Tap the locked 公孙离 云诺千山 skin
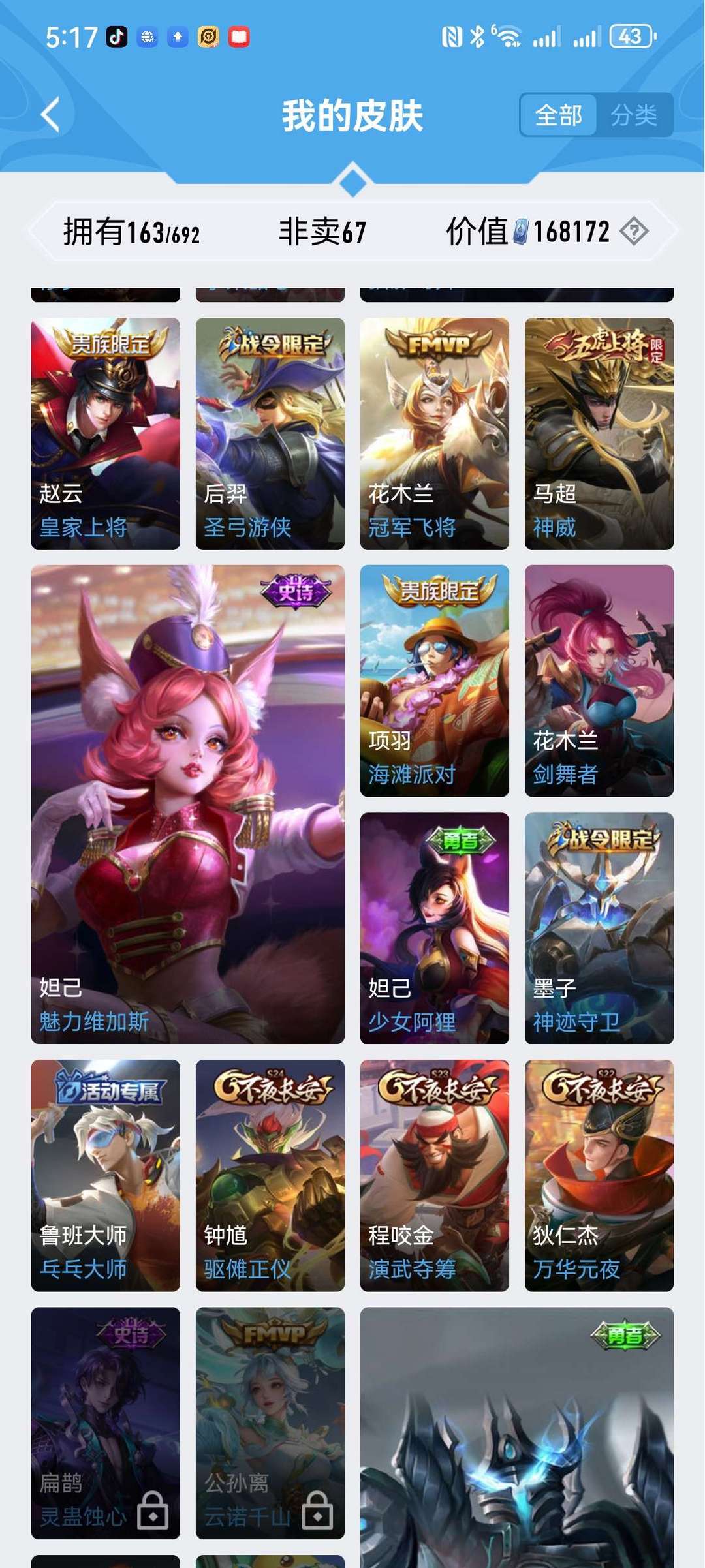This screenshot has width=705, height=1568. (270, 1422)
